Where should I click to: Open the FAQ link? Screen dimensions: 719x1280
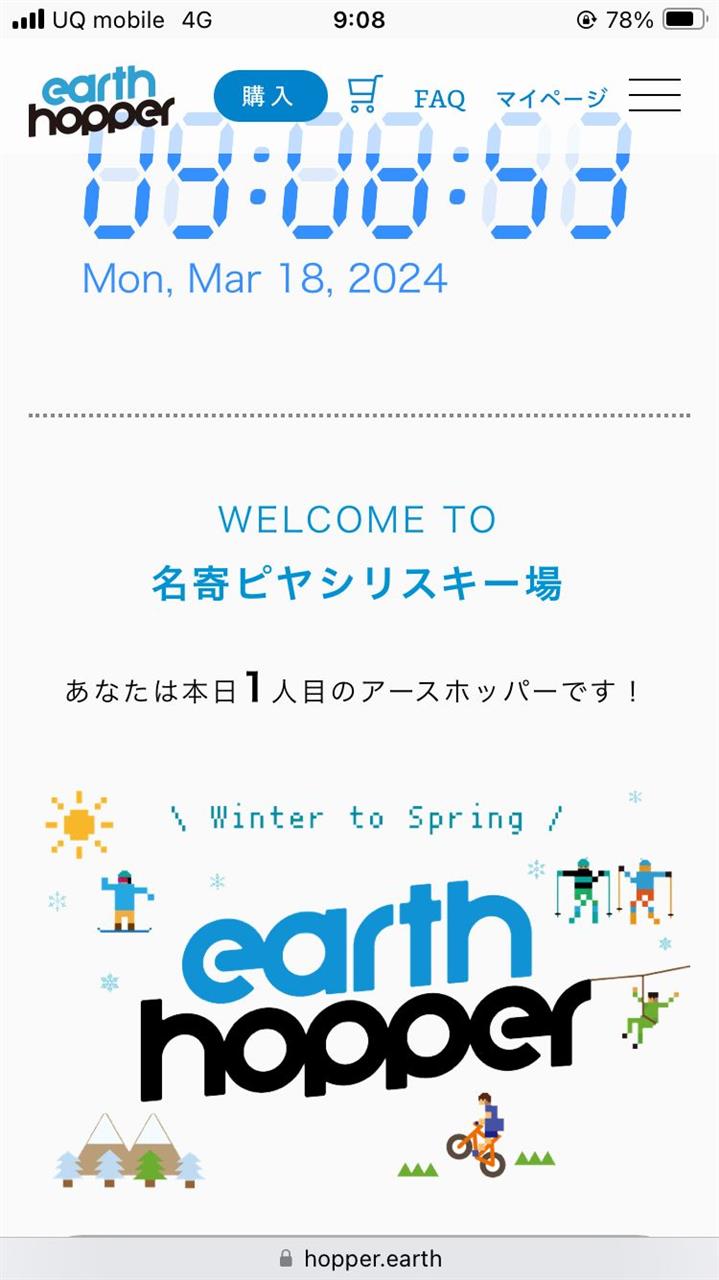(x=440, y=99)
